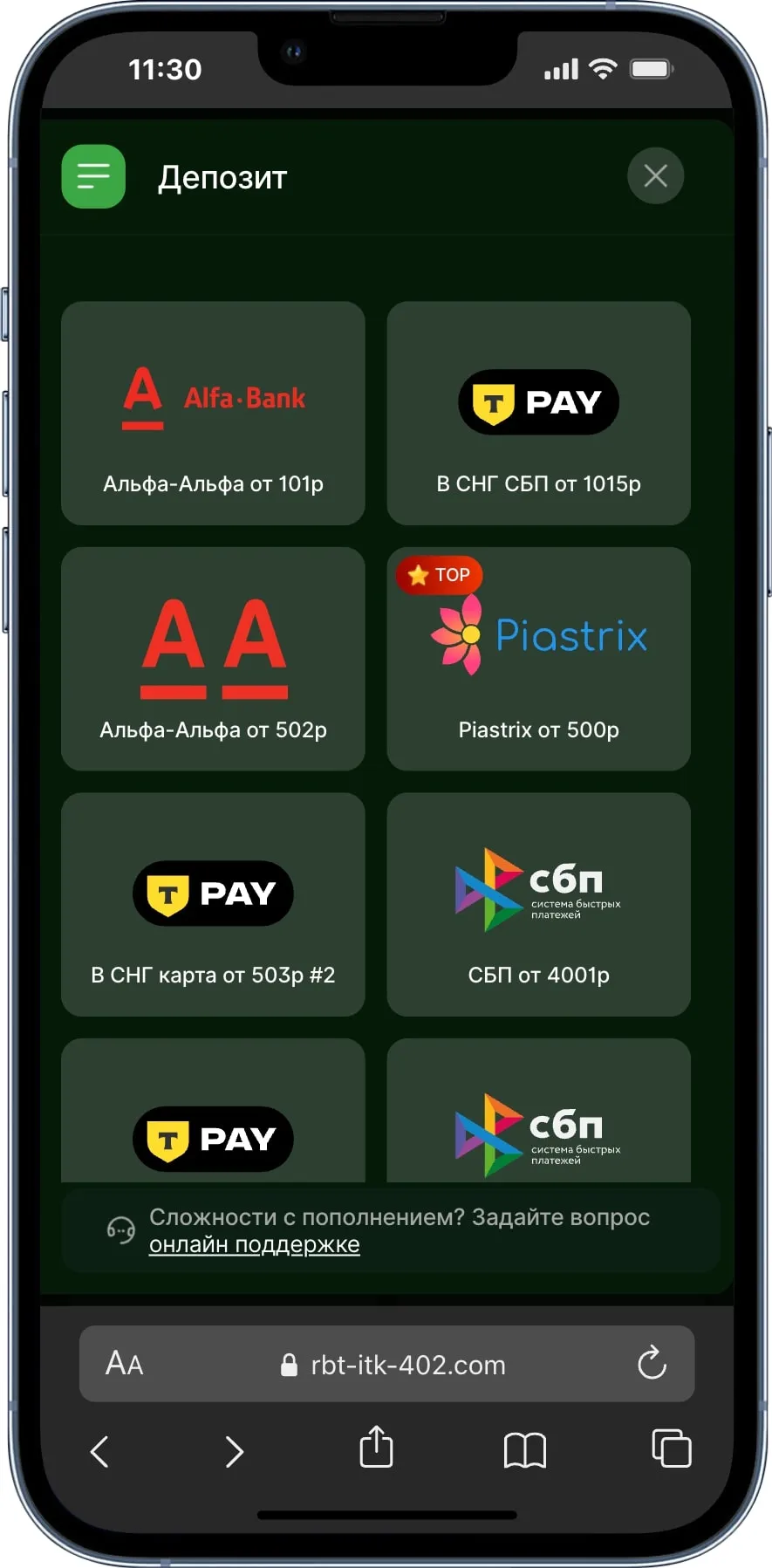Image resolution: width=772 pixels, height=1568 pixels.
Task: Open browser bookmarks
Action: coord(524,1450)
